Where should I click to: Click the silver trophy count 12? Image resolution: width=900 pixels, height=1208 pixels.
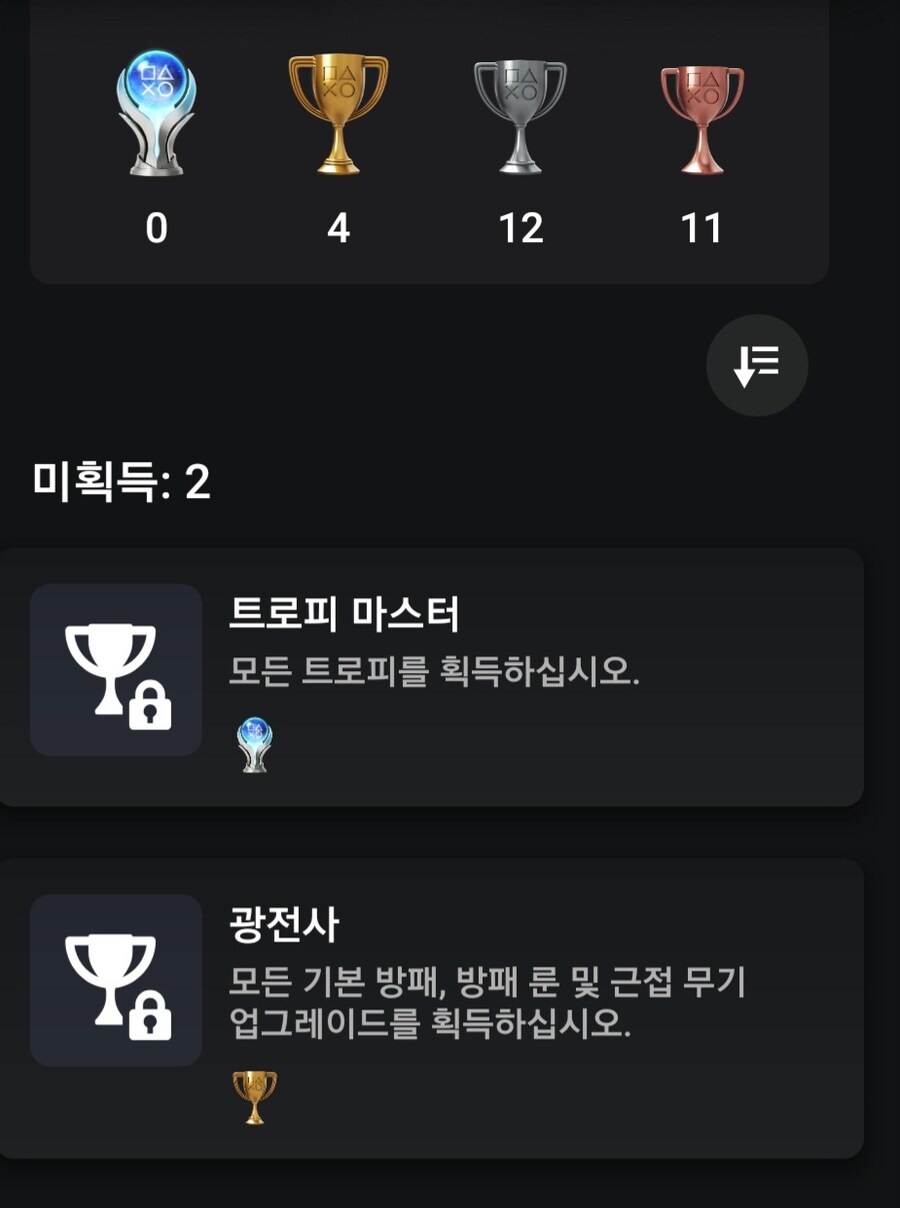click(522, 229)
